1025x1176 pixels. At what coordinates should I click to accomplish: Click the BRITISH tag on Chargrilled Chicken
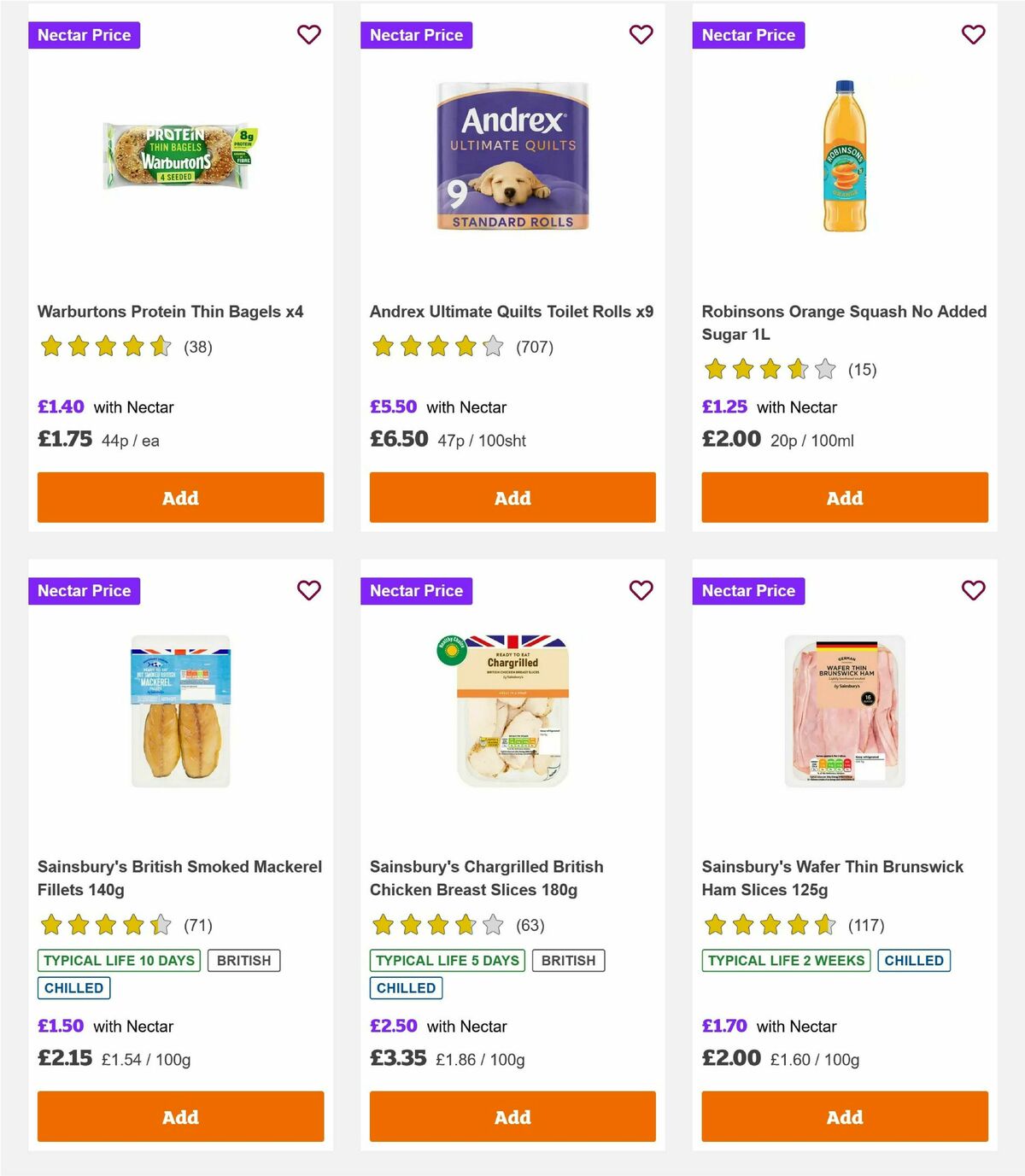click(569, 960)
